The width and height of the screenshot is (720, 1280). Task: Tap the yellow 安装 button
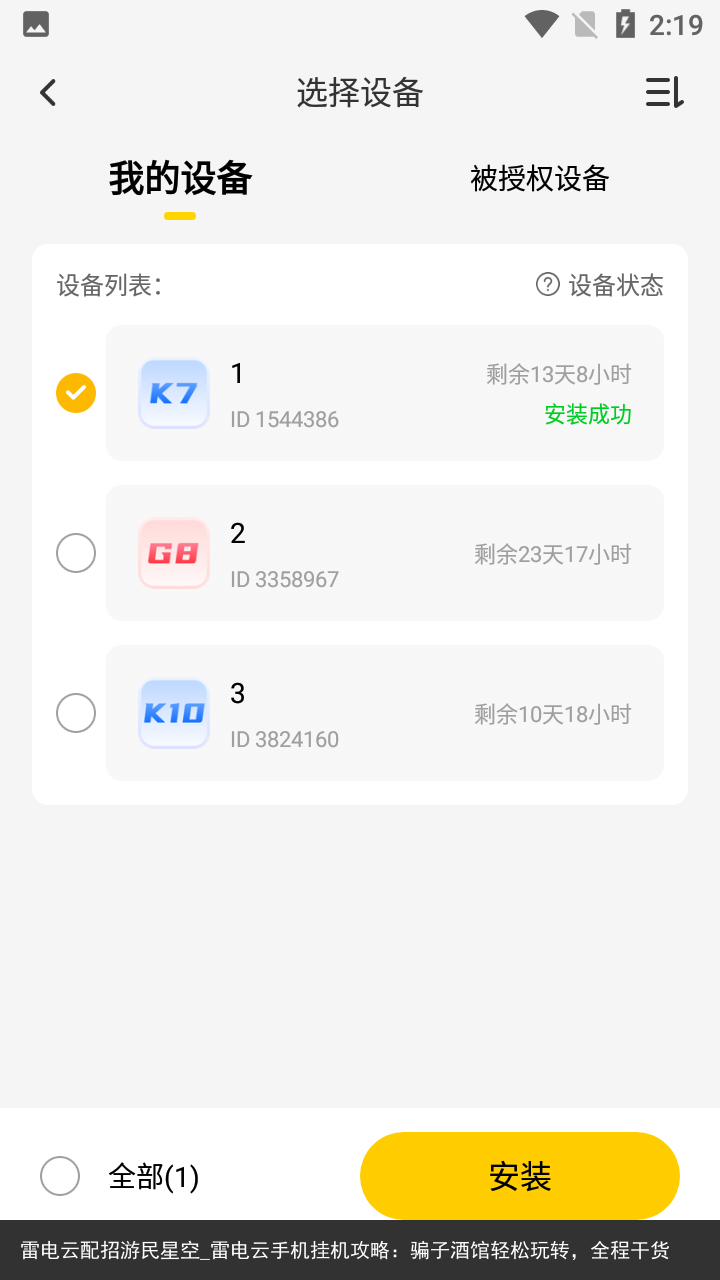click(x=520, y=1176)
